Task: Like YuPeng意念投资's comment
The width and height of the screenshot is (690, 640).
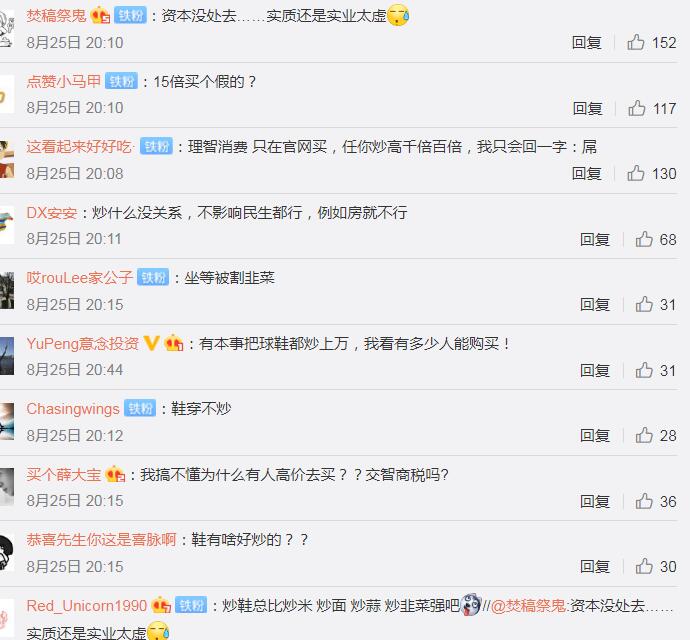Action: pos(644,371)
